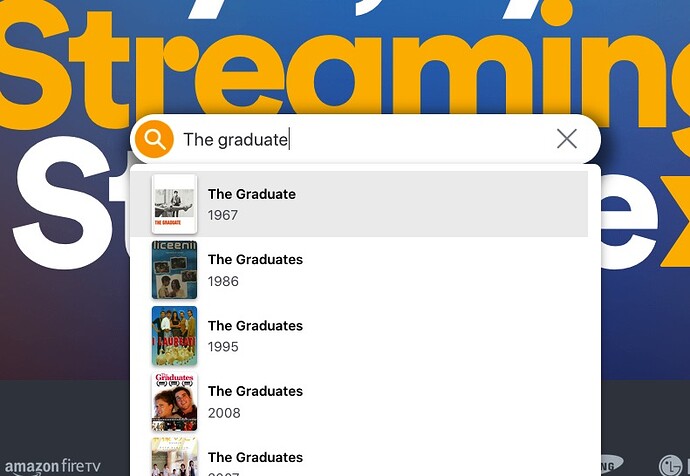Choose The Graduates 1995 result
Viewport: 690px width, 476px height.
[x=360, y=336]
